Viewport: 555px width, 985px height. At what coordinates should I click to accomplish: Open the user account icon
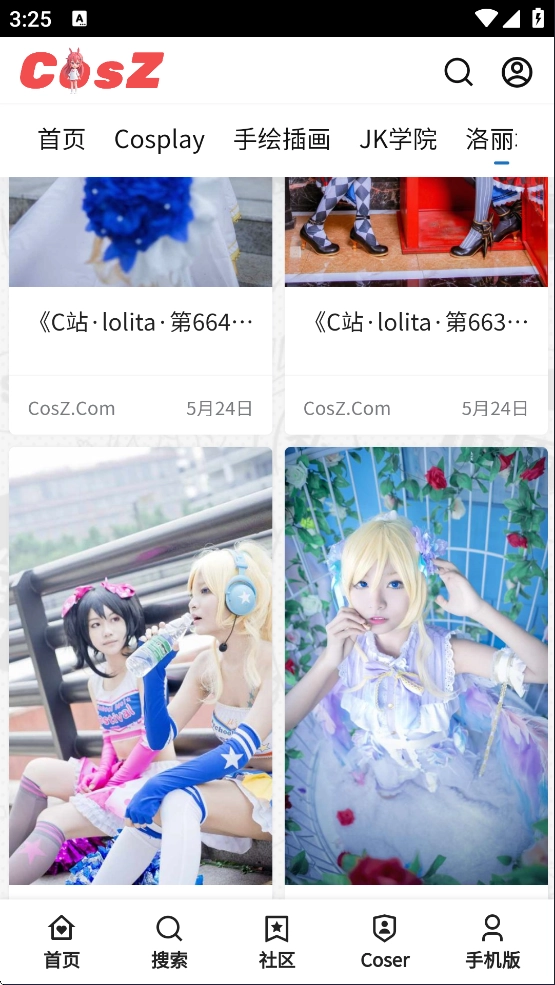(517, 72)
